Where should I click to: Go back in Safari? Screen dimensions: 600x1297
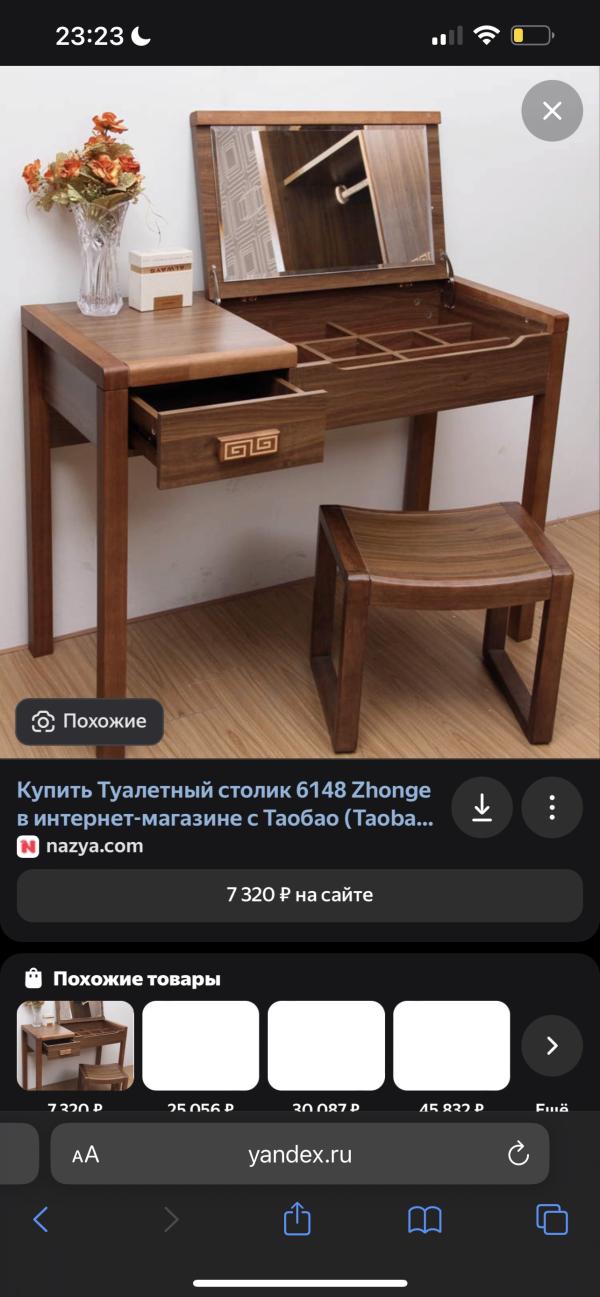[41, 1219]
